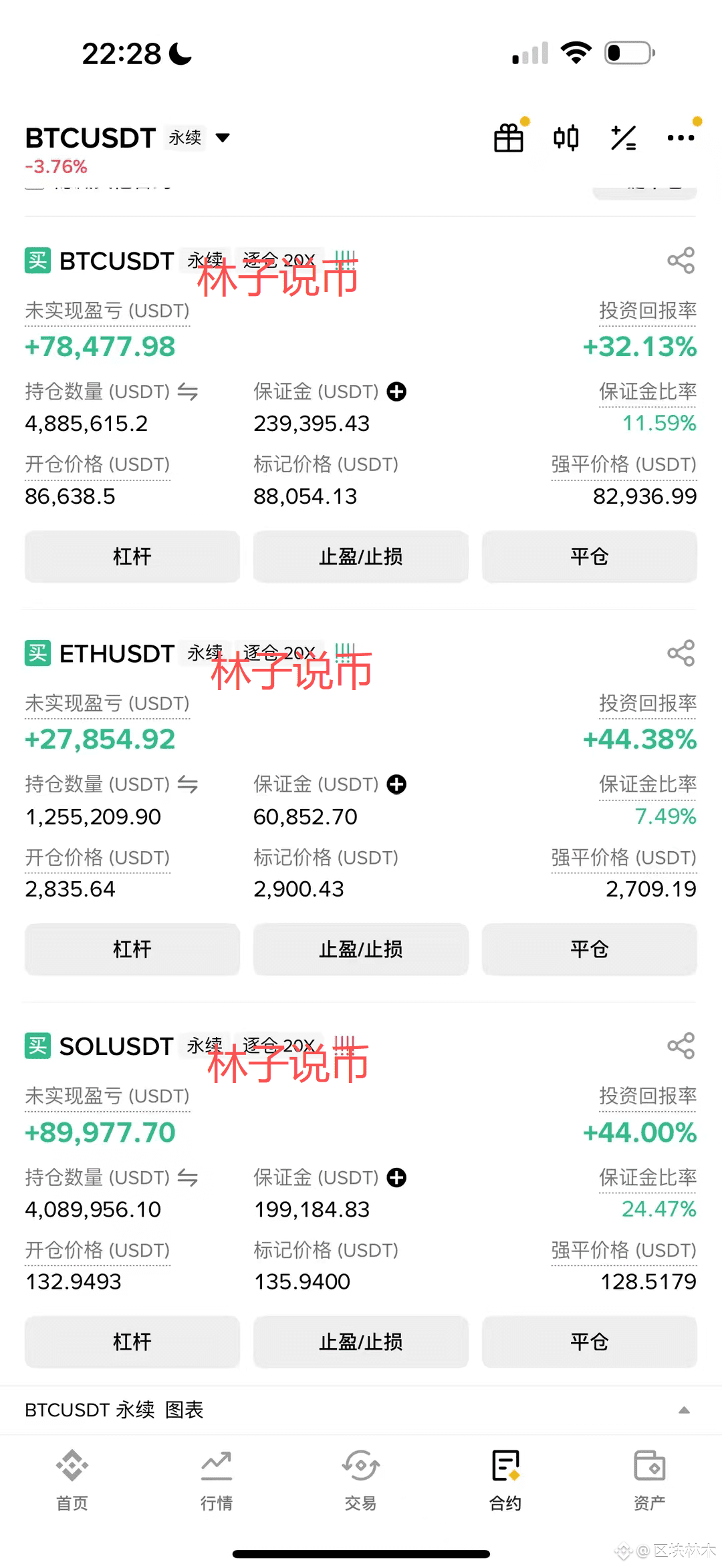Open the calculator percent icon
Image resolution: width=722 pixels, height=1568 pixels.
tap(623, 138)
